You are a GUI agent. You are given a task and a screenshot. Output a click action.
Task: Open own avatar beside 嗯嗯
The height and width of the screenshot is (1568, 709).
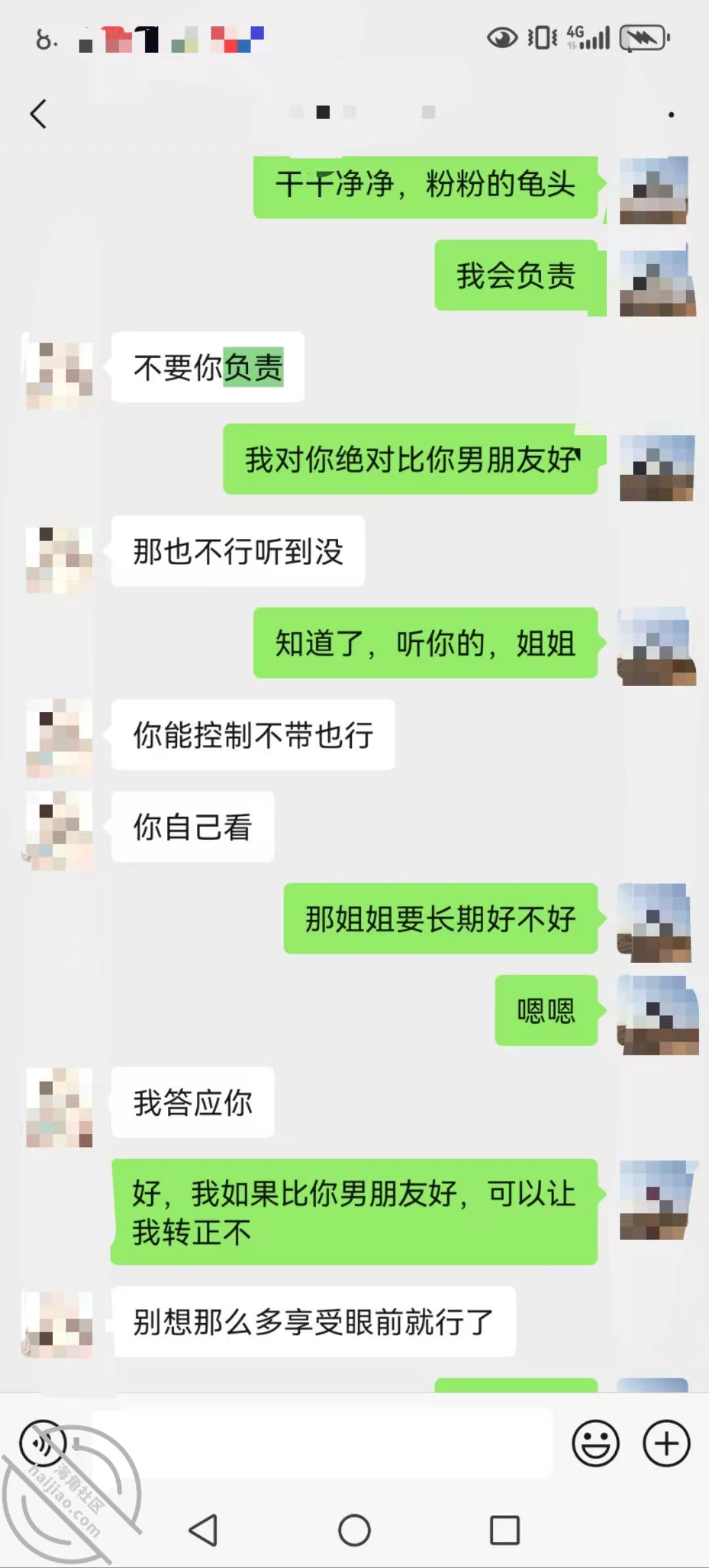point(657,1015)
